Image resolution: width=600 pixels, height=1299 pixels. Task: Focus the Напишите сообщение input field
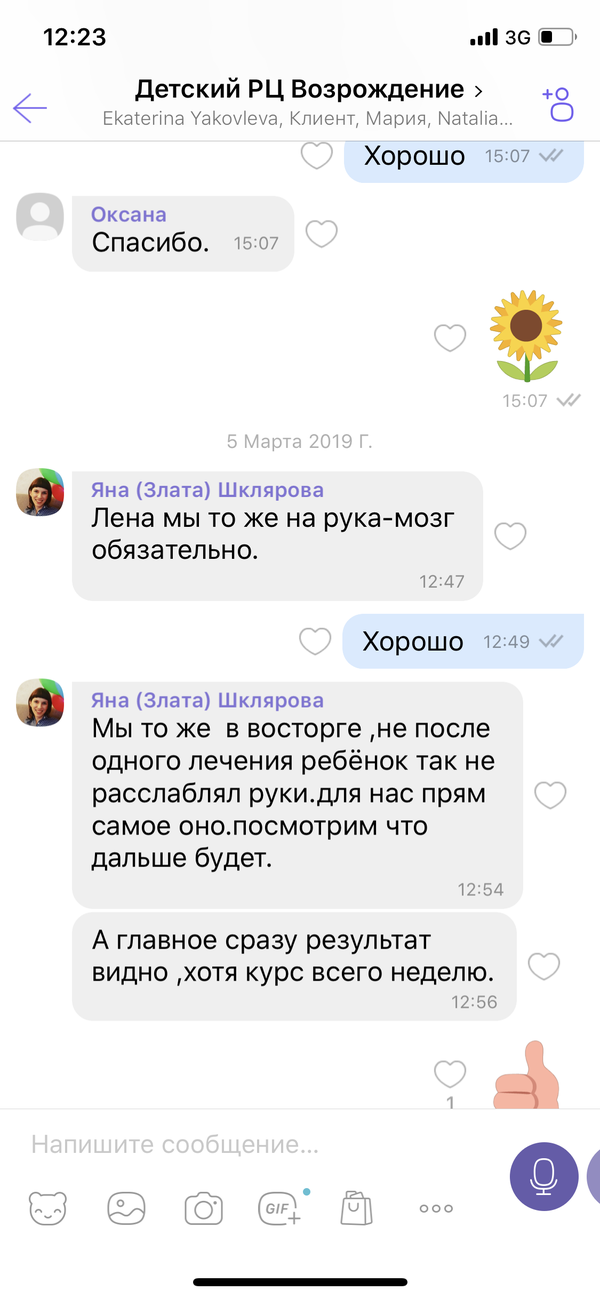pos(250,1144)
